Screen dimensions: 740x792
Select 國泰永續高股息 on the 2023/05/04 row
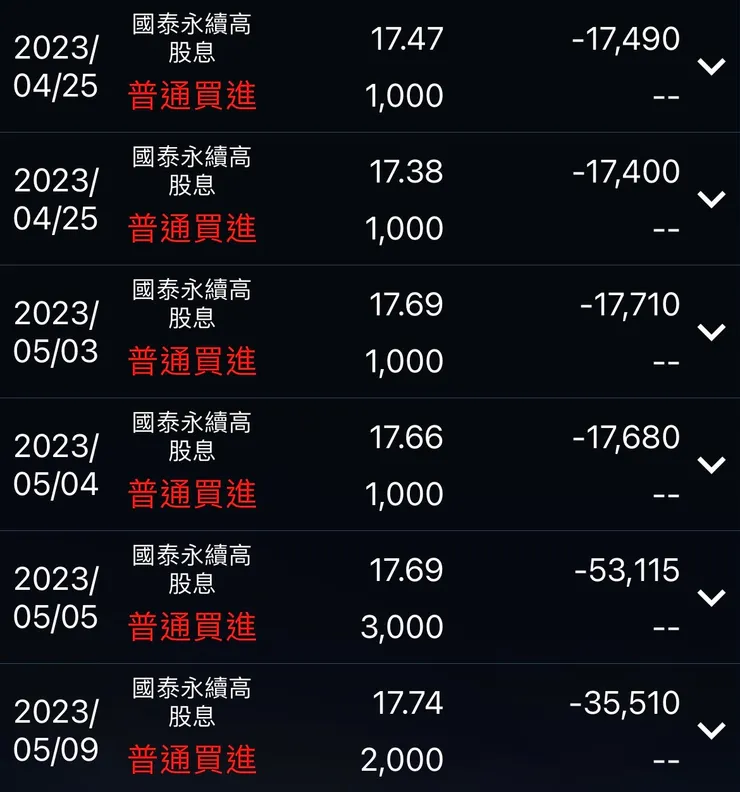pos(190,436)
